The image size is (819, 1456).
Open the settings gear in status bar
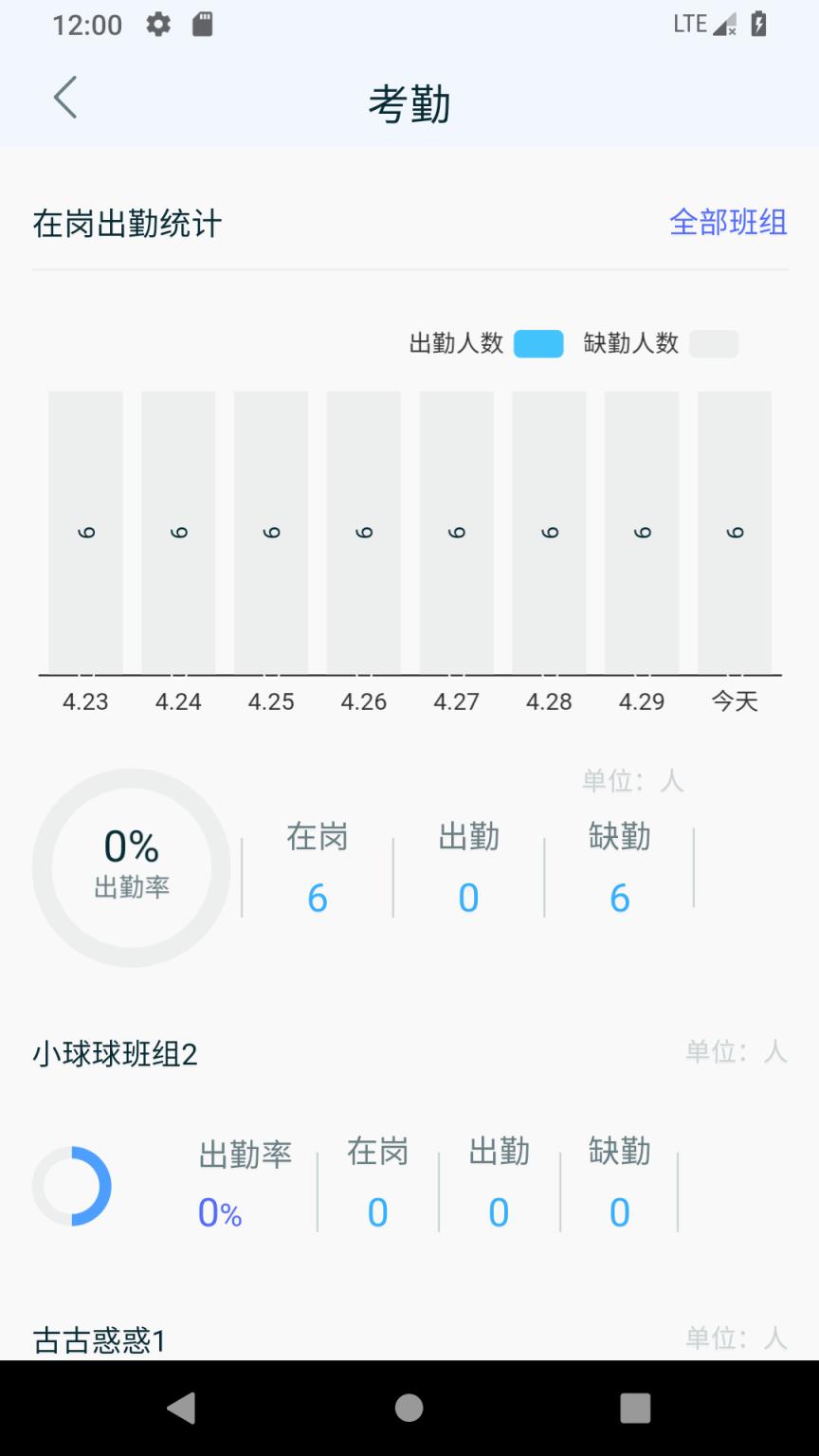157,24
